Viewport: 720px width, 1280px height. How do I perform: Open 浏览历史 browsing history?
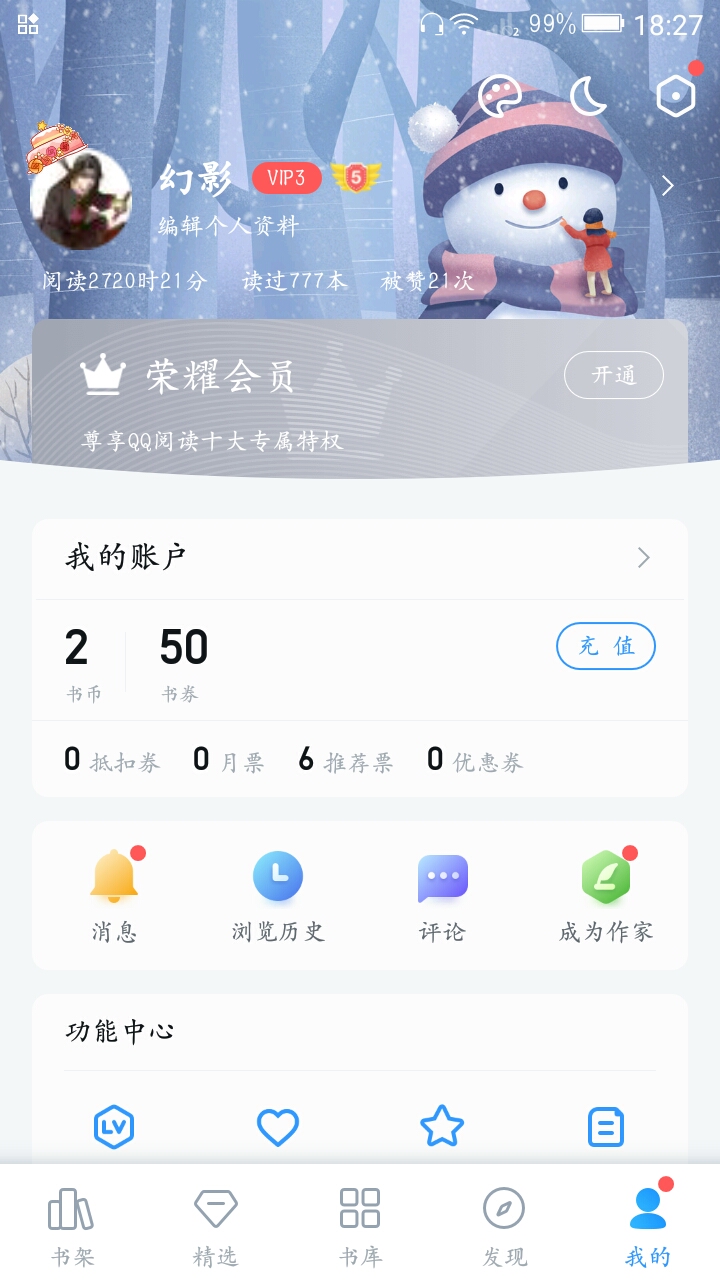[x=277, y=896]
